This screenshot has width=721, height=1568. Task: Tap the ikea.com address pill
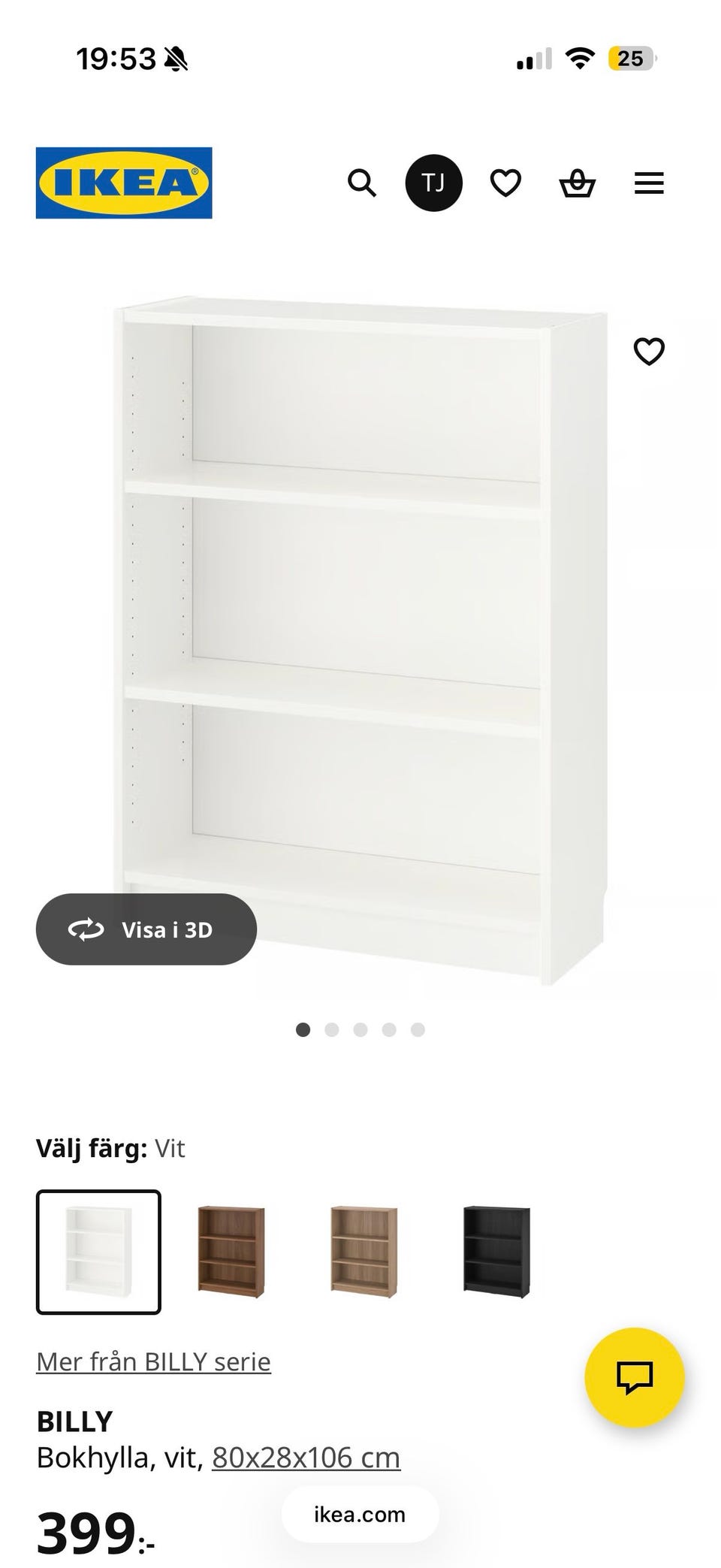pos(360,1514)
